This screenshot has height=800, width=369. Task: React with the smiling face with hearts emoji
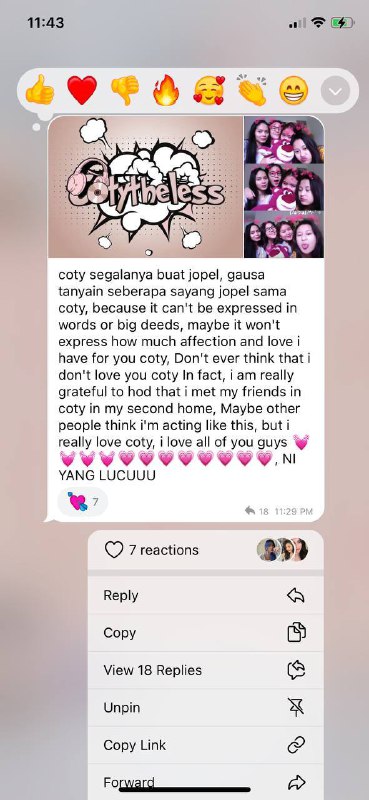tap(209, 90)
